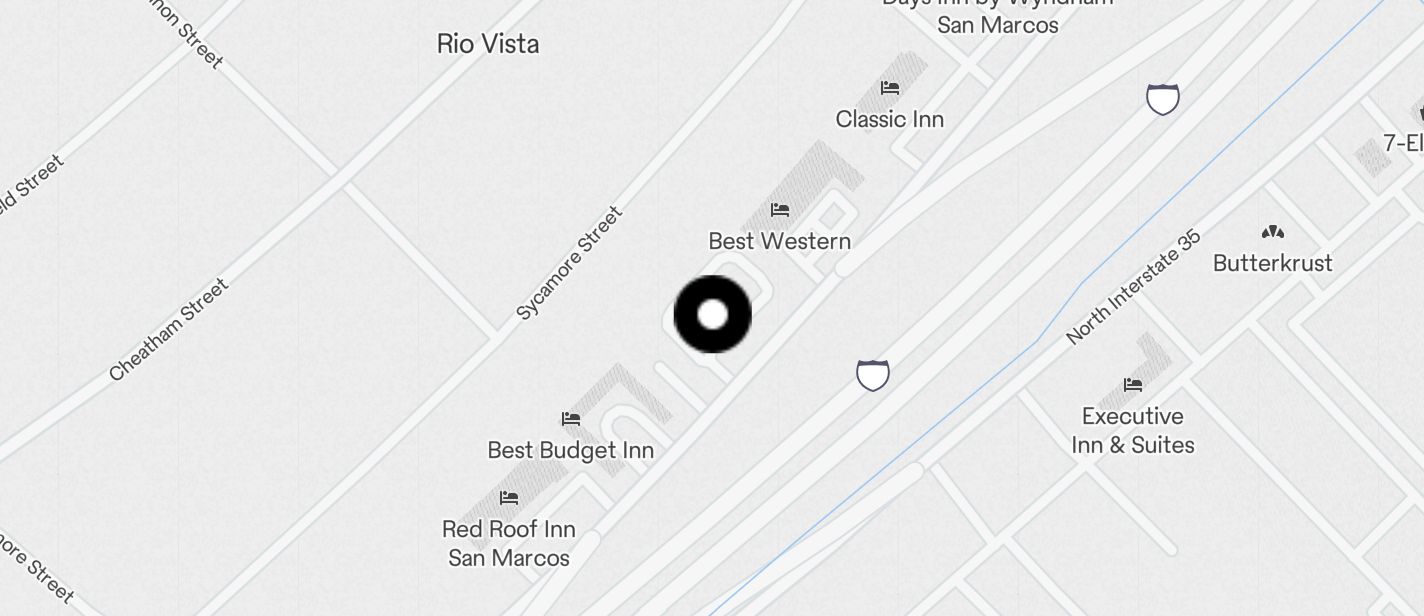Tap the black location marker pin
Screen dimensions: 1424x616
[x=712, y=315]
